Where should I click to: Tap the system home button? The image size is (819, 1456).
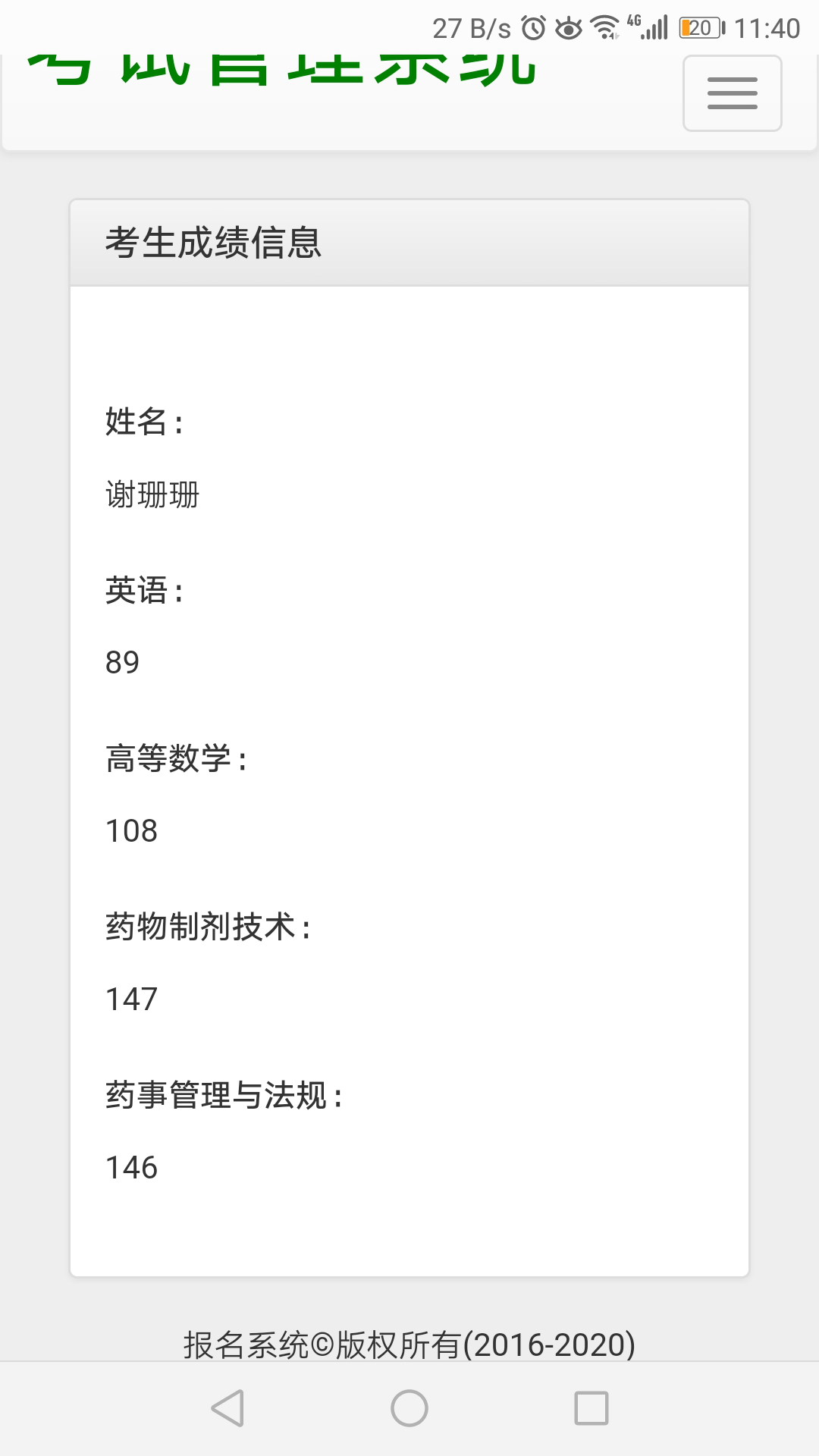click(x=409, y=1408)
